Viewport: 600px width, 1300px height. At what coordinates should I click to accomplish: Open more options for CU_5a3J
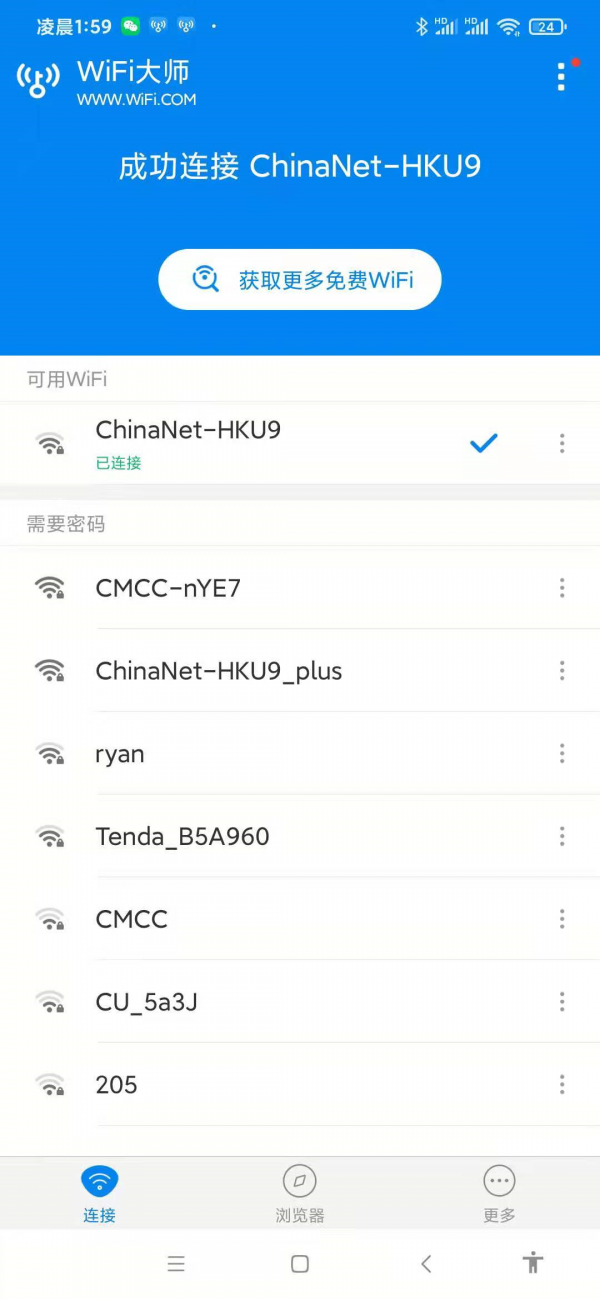pos(562,1001)
